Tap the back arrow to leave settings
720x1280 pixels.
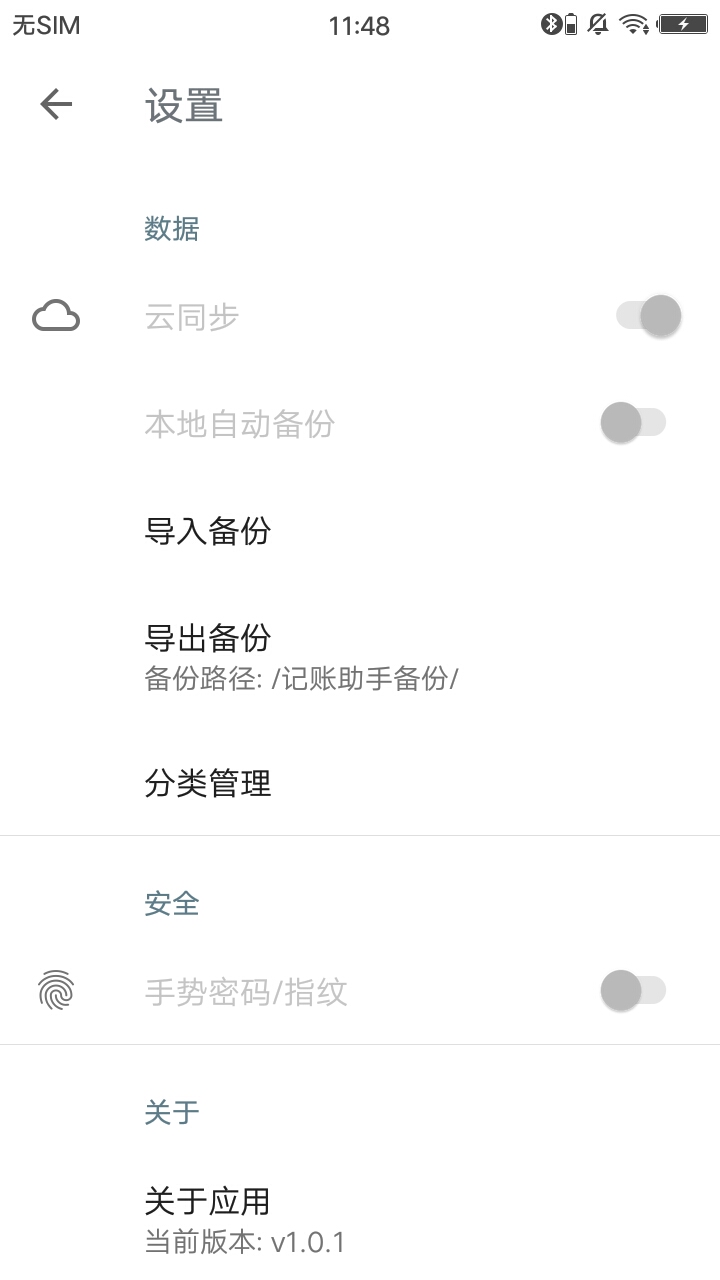coord(55,103)
